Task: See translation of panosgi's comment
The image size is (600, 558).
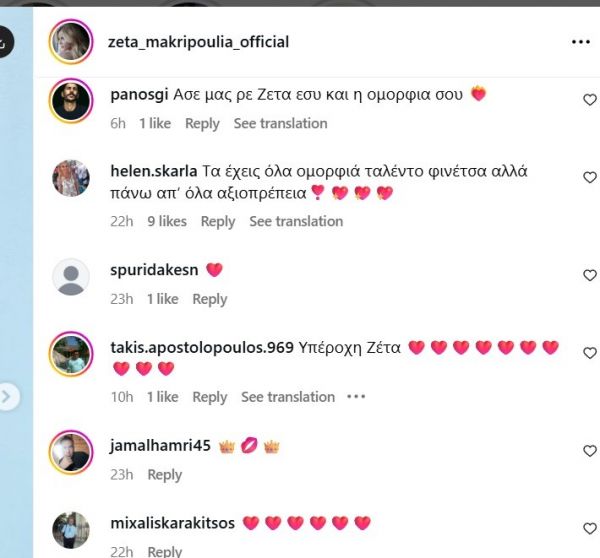Action: 280,123
